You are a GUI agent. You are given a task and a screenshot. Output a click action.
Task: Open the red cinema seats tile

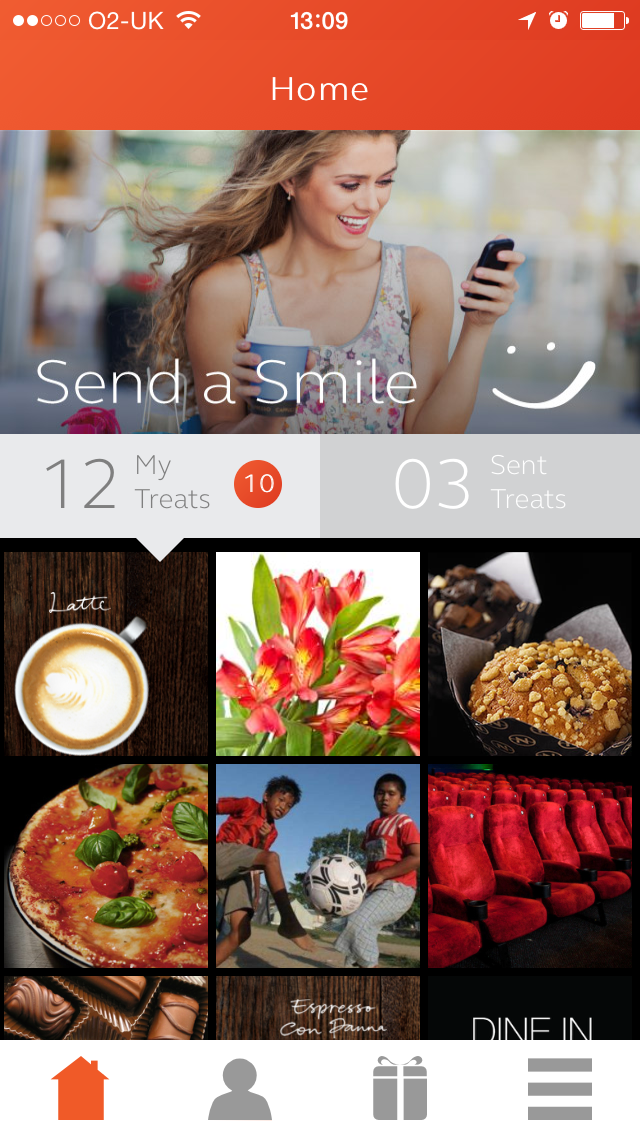coord(530,866)
